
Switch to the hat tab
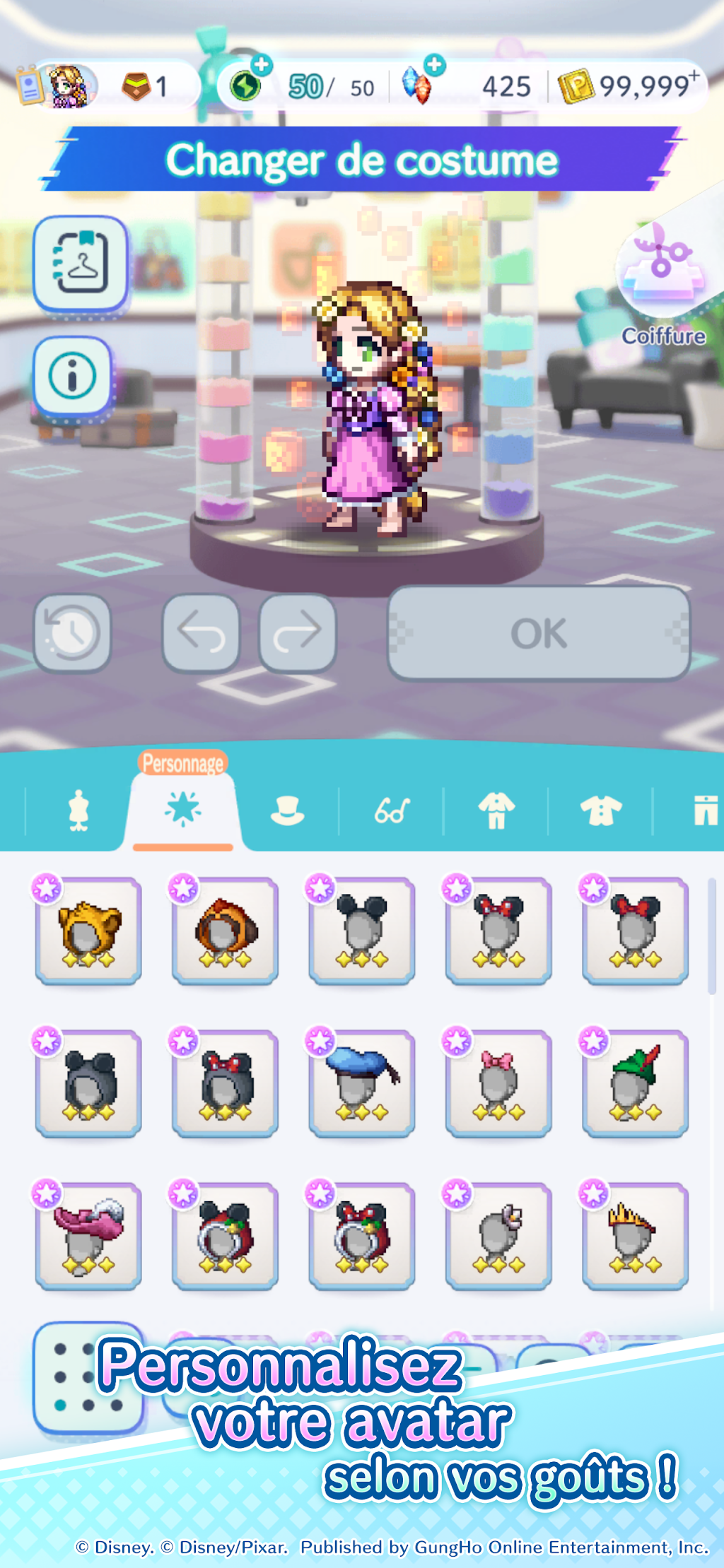pyautogui.click(x=287, y=810)
